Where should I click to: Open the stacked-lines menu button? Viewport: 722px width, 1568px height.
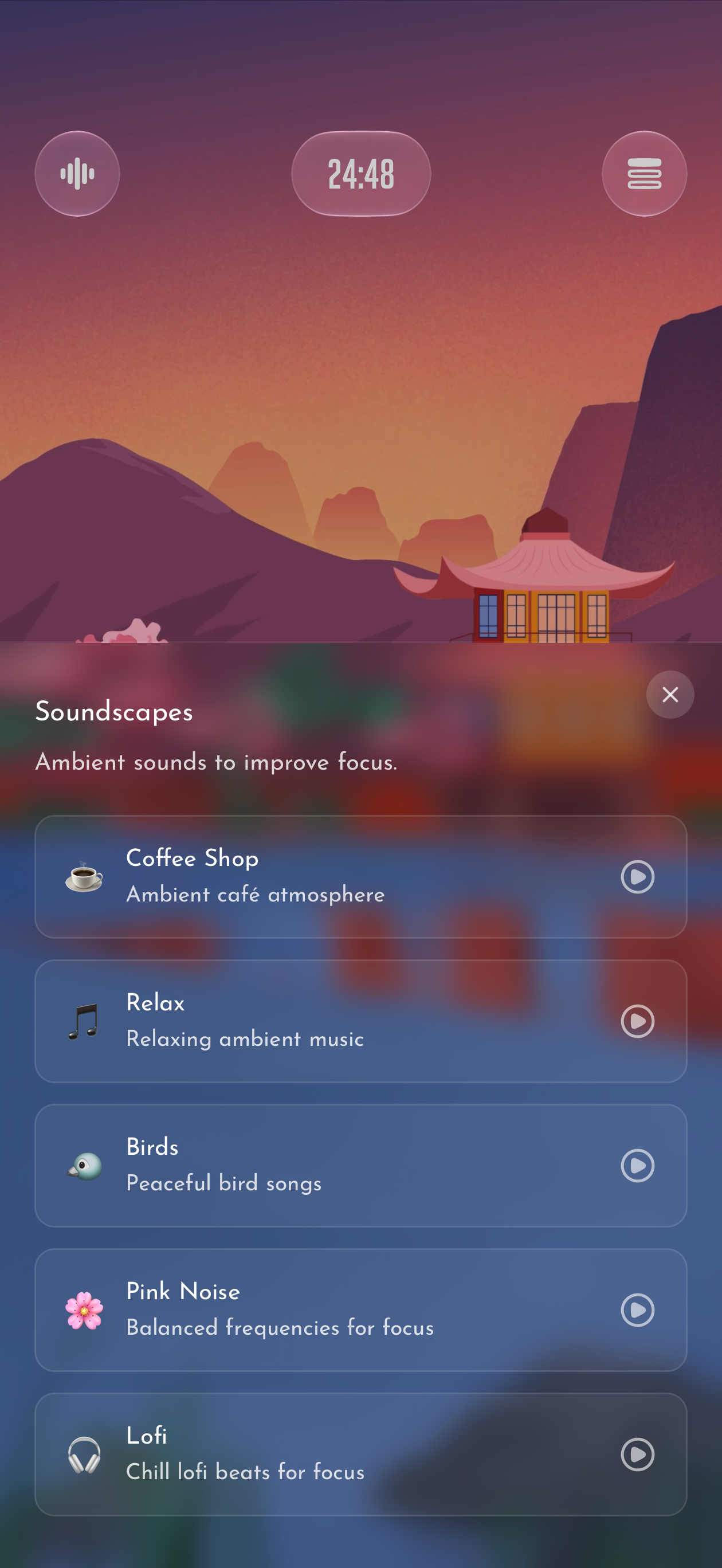click(644, 174)
